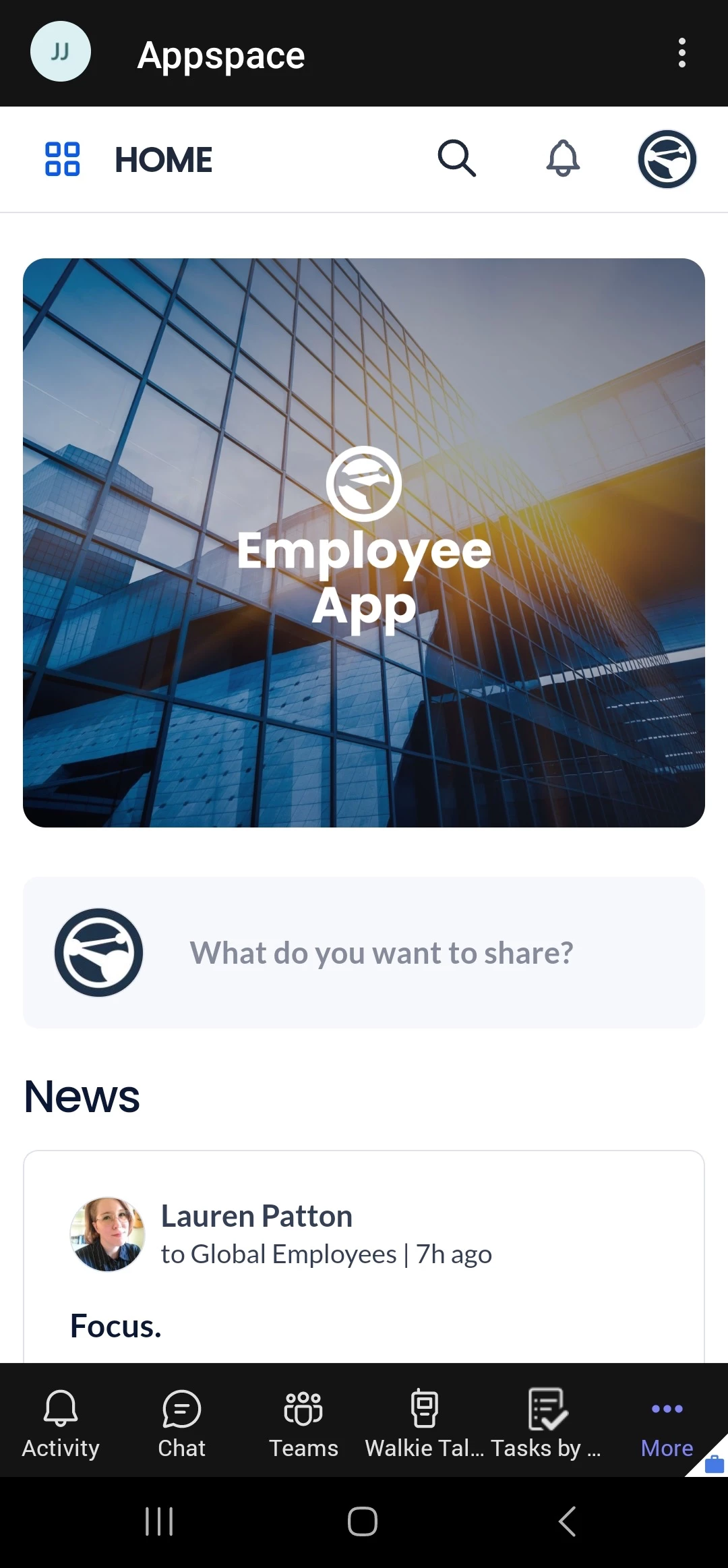Open the Home grid menu icon
The width and height of the screenshot is (728, 1568).
pos(62,159)
